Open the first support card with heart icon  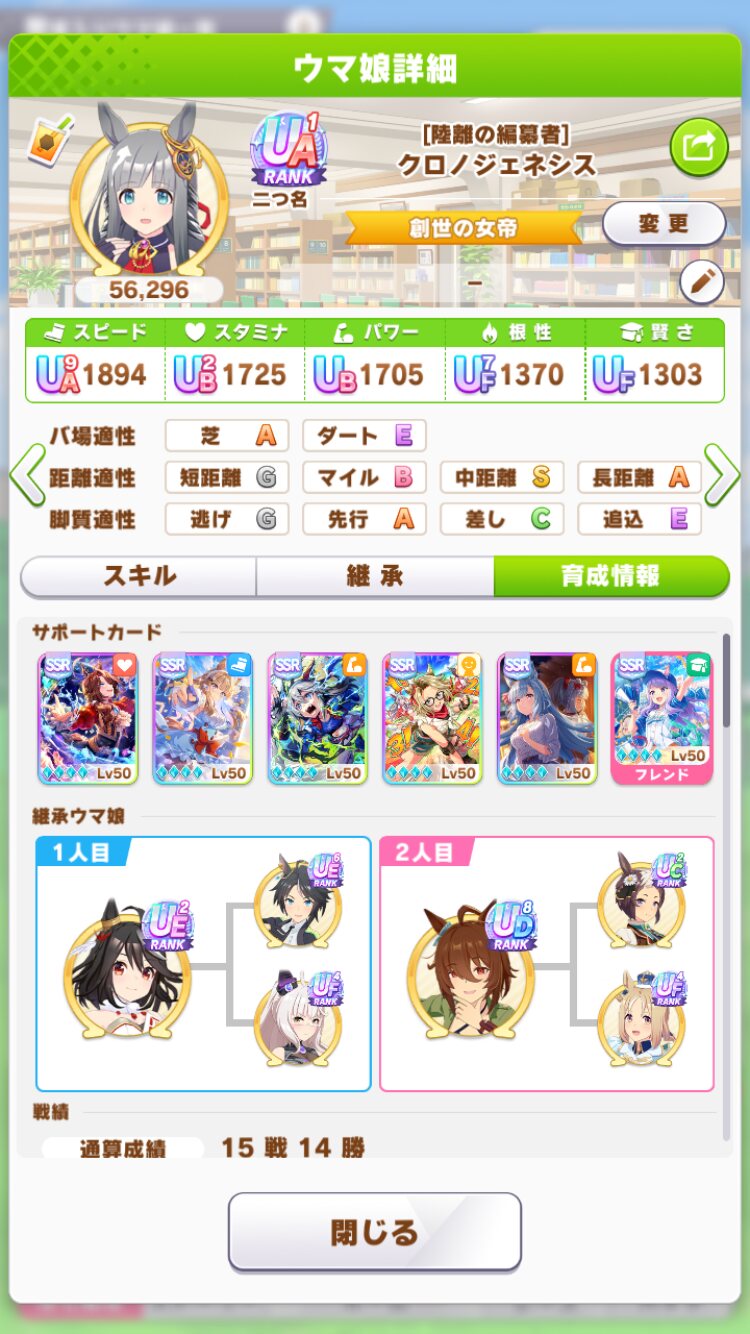88,718
